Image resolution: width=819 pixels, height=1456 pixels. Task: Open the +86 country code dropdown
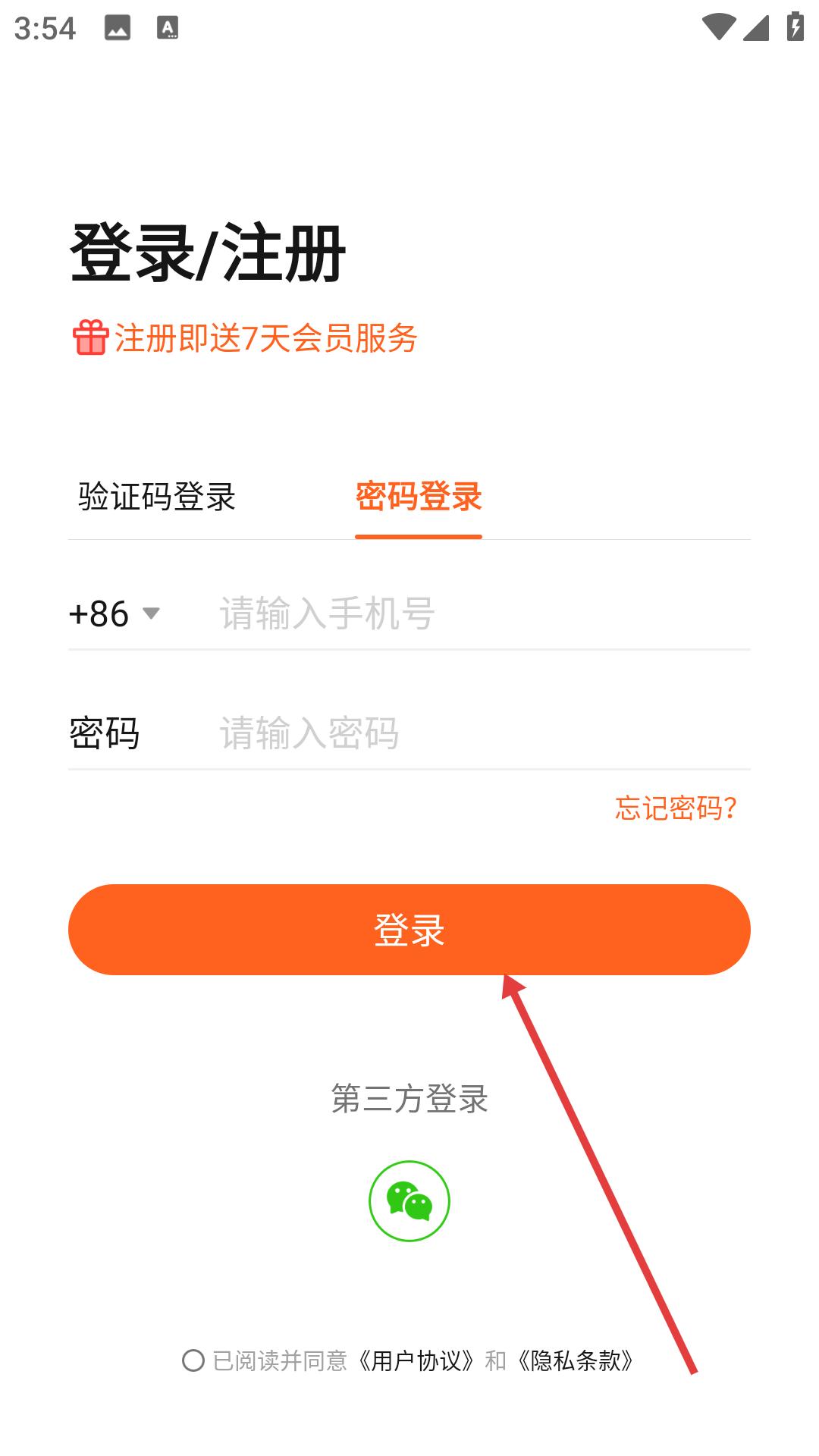(115, 613)
